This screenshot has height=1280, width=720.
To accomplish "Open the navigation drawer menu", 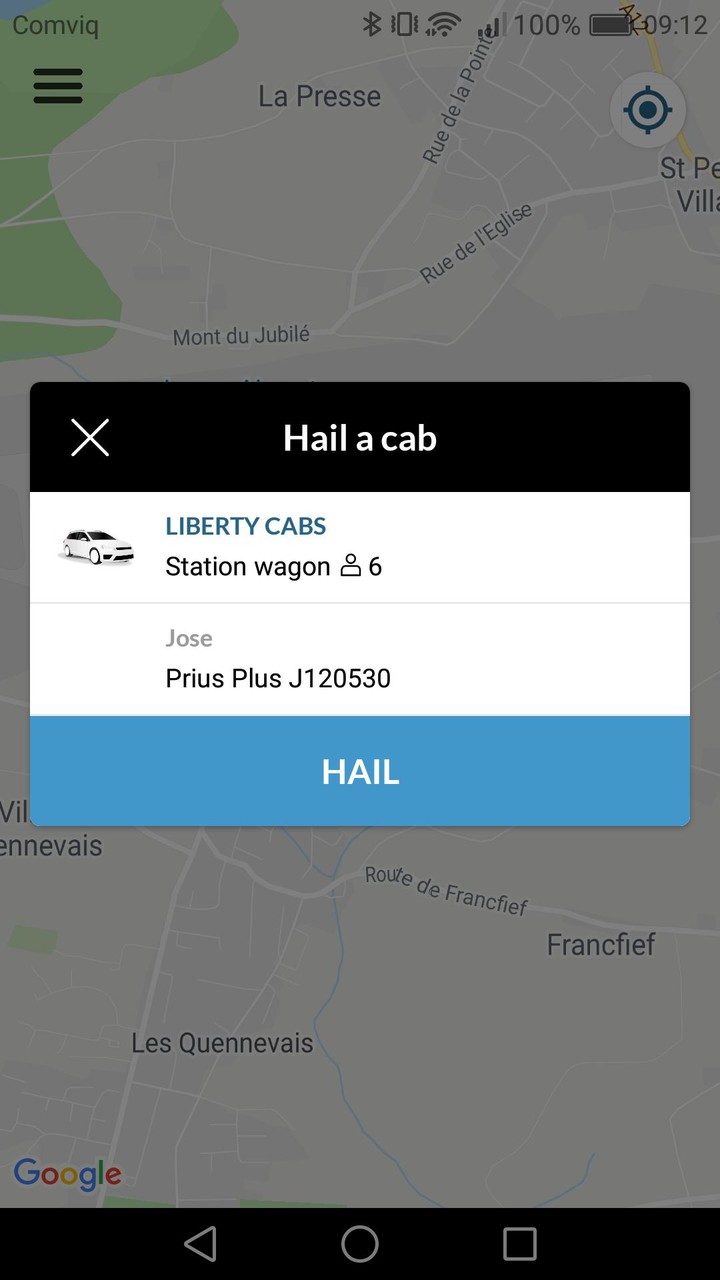I will coord(57,86).
